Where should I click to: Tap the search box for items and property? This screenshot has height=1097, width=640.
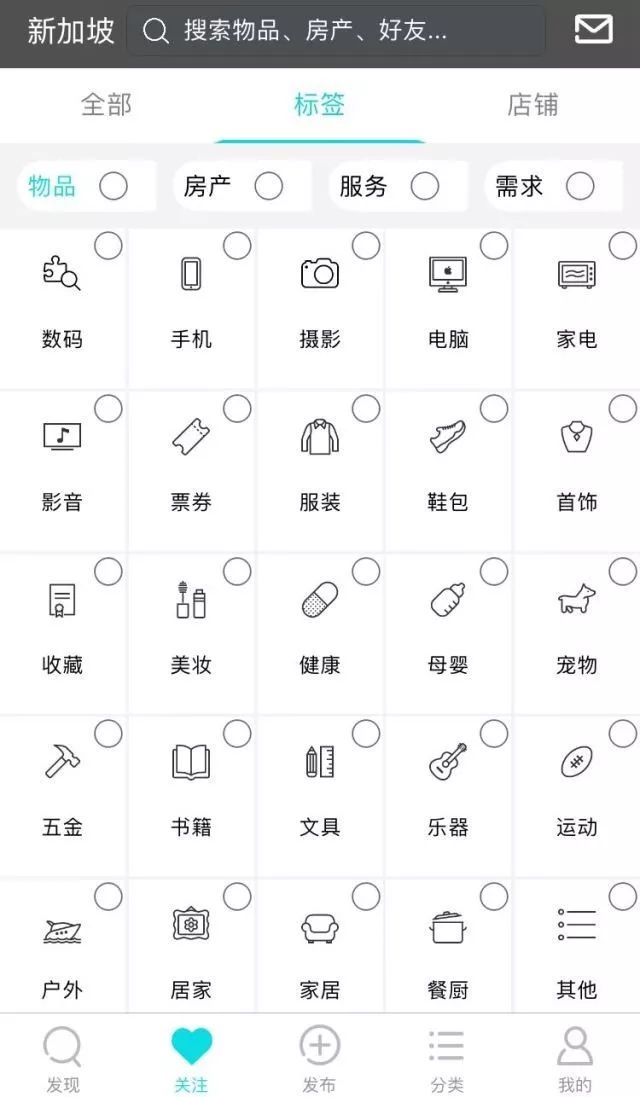(336, 31)
